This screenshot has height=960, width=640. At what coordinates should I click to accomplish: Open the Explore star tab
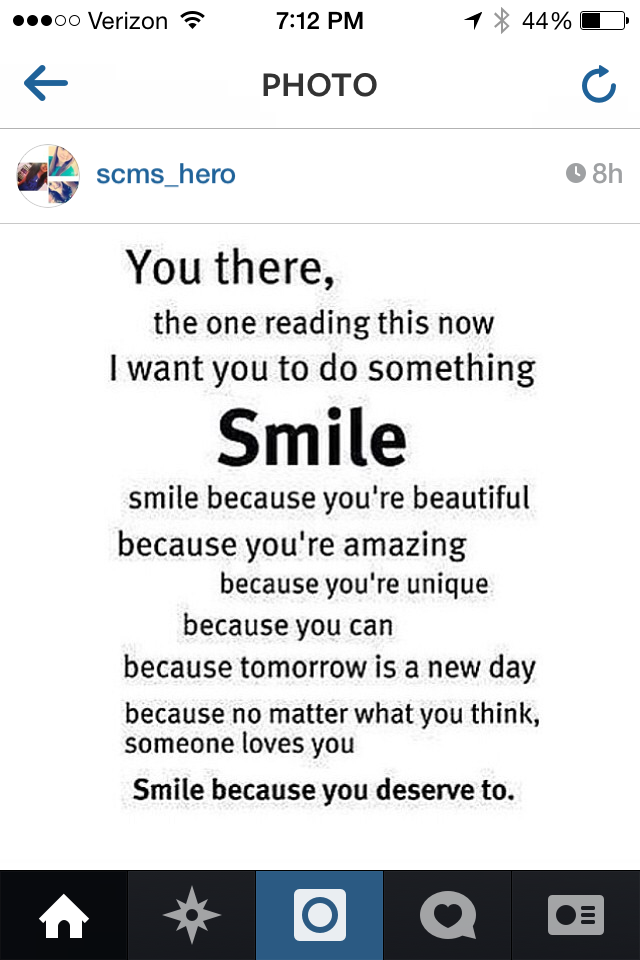[192, 915]
